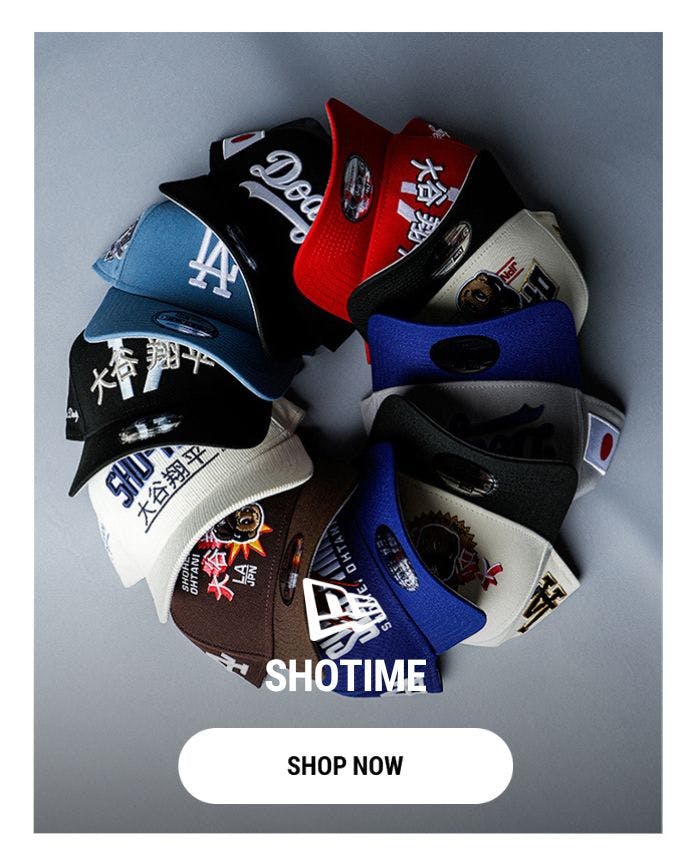Tap the SHOP NOW button
This screenshot has height=864, width=691.
click(x=345, y=766)
